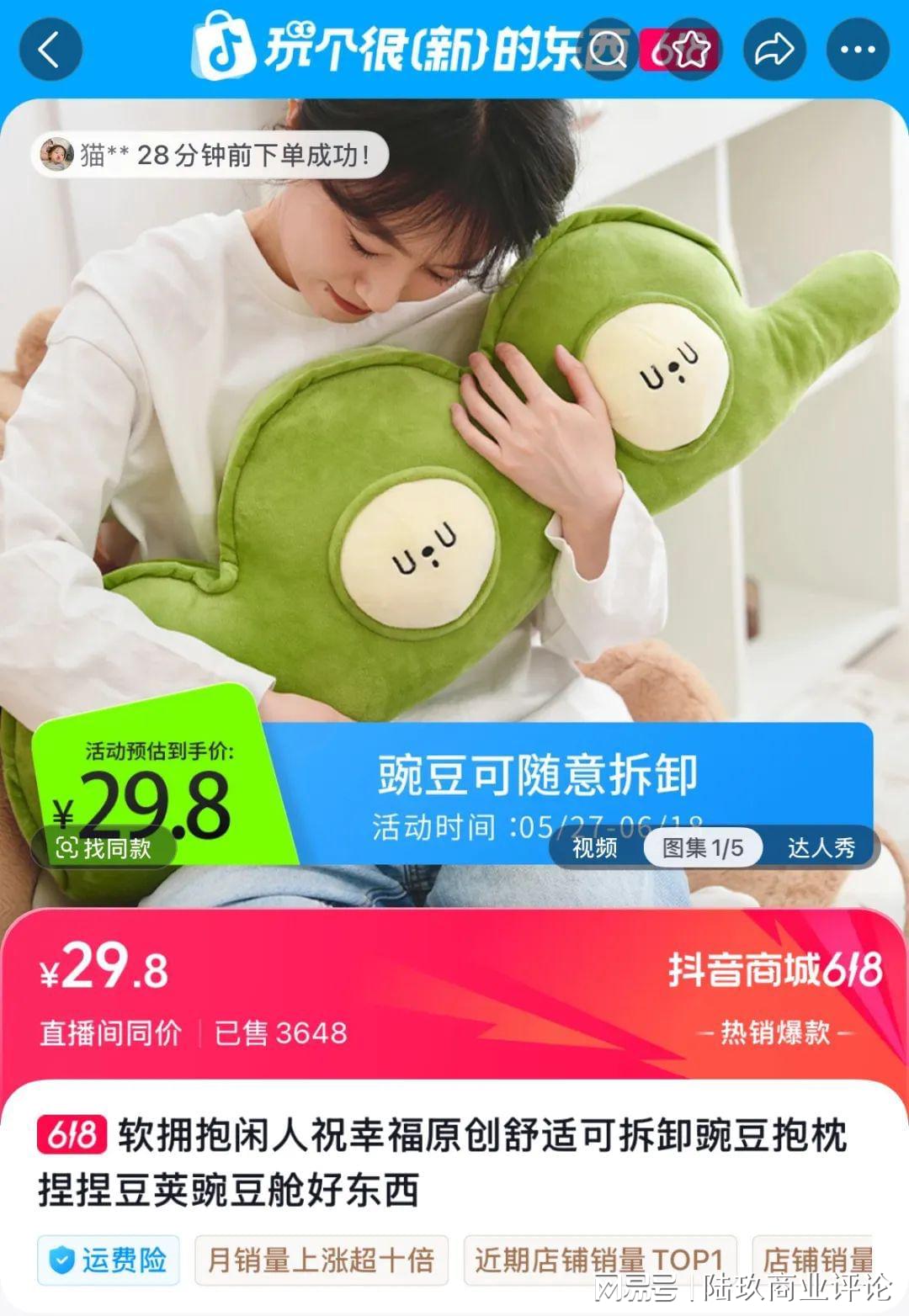Open the search magnifier icon
Viewport: 909px width, 1316px height.
pyautogui.click(x=608, y=50)
